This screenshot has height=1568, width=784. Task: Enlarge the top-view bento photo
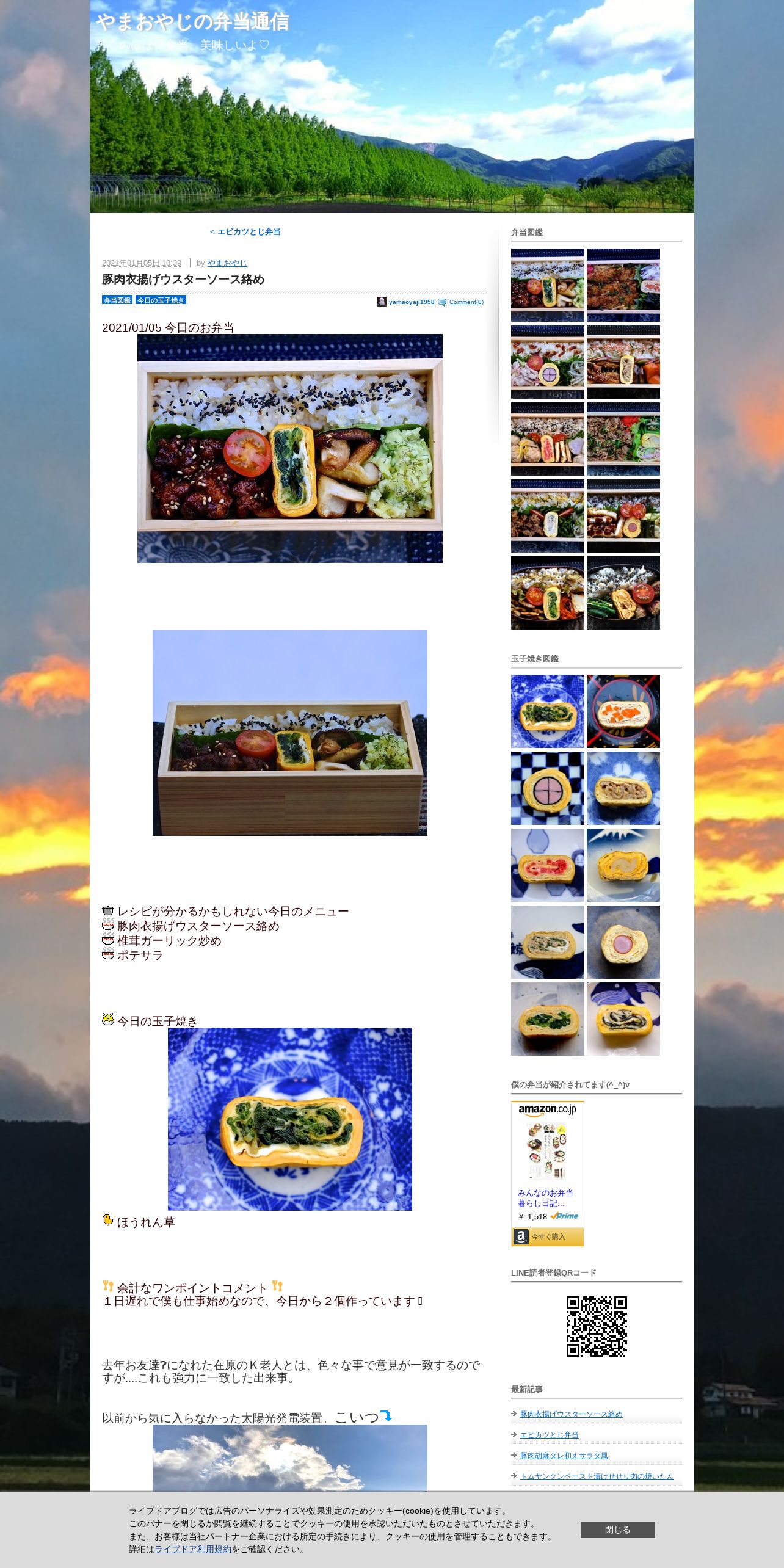[x=290, y=448]
